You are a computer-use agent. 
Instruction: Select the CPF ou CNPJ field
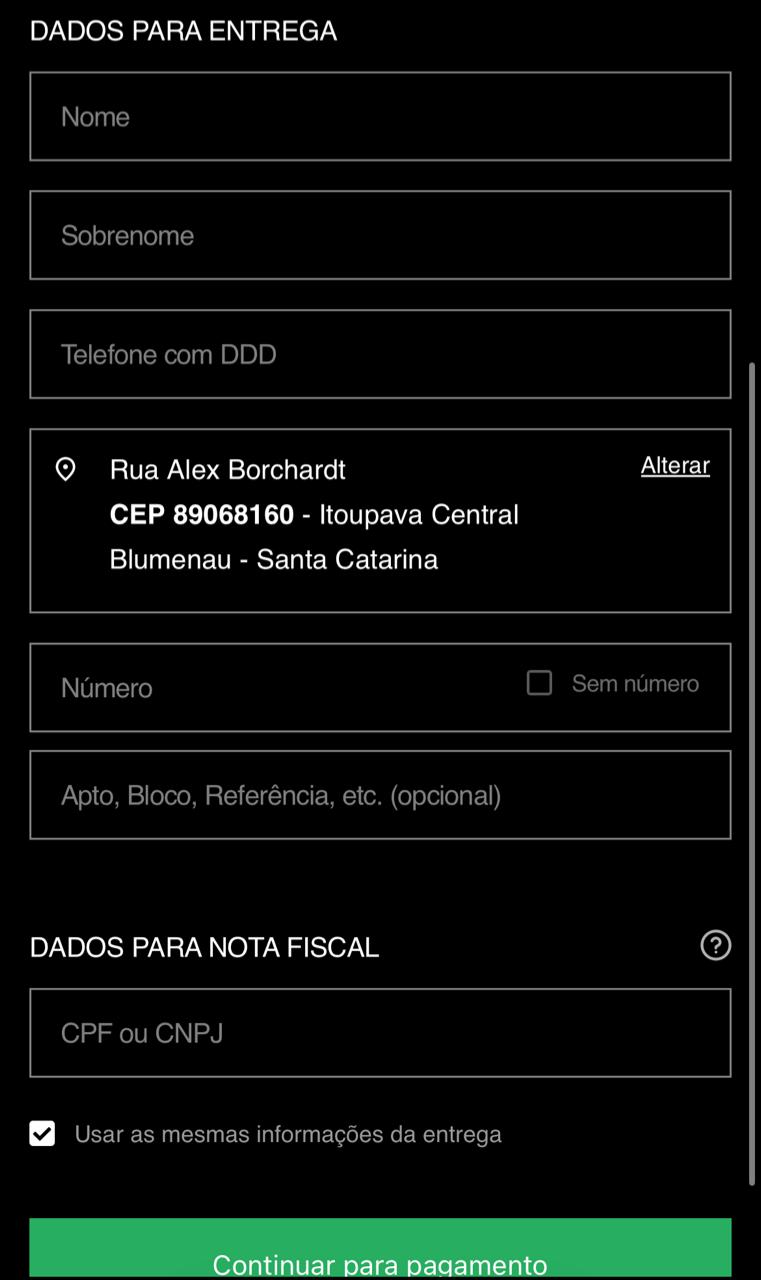[380, 1034]
